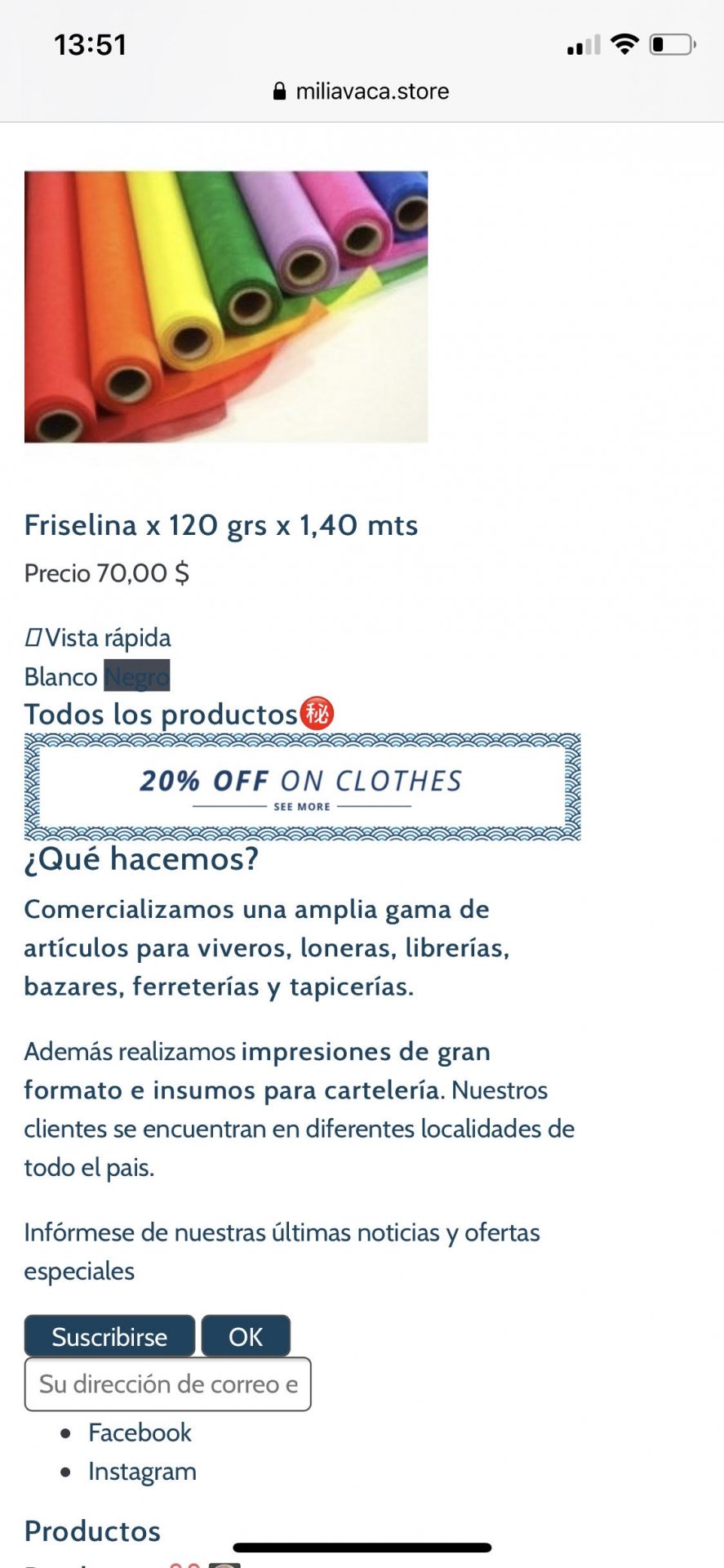This screenshot has height=1568, width=724.
Task: Open Friselina x 120 grs product title
Action: coord(220,525)
